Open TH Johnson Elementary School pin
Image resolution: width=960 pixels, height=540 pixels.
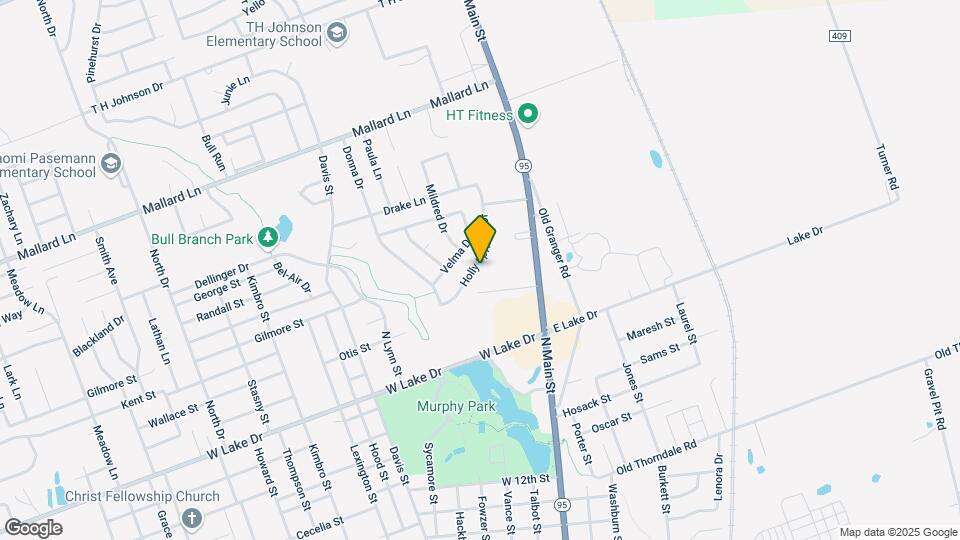[x=338, y=35]
